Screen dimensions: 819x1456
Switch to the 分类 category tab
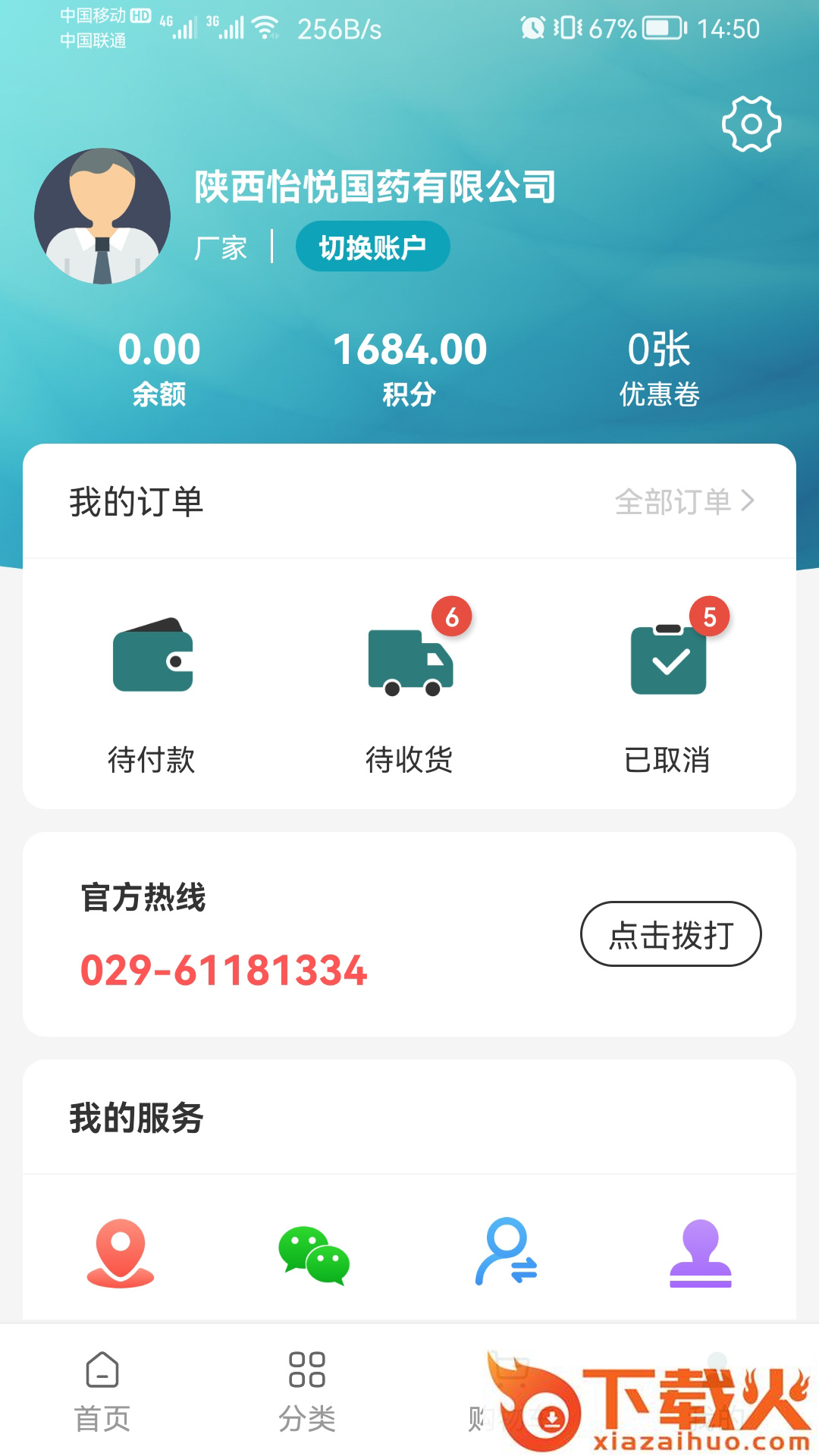pyautogui.click(x=307, y=1391)
